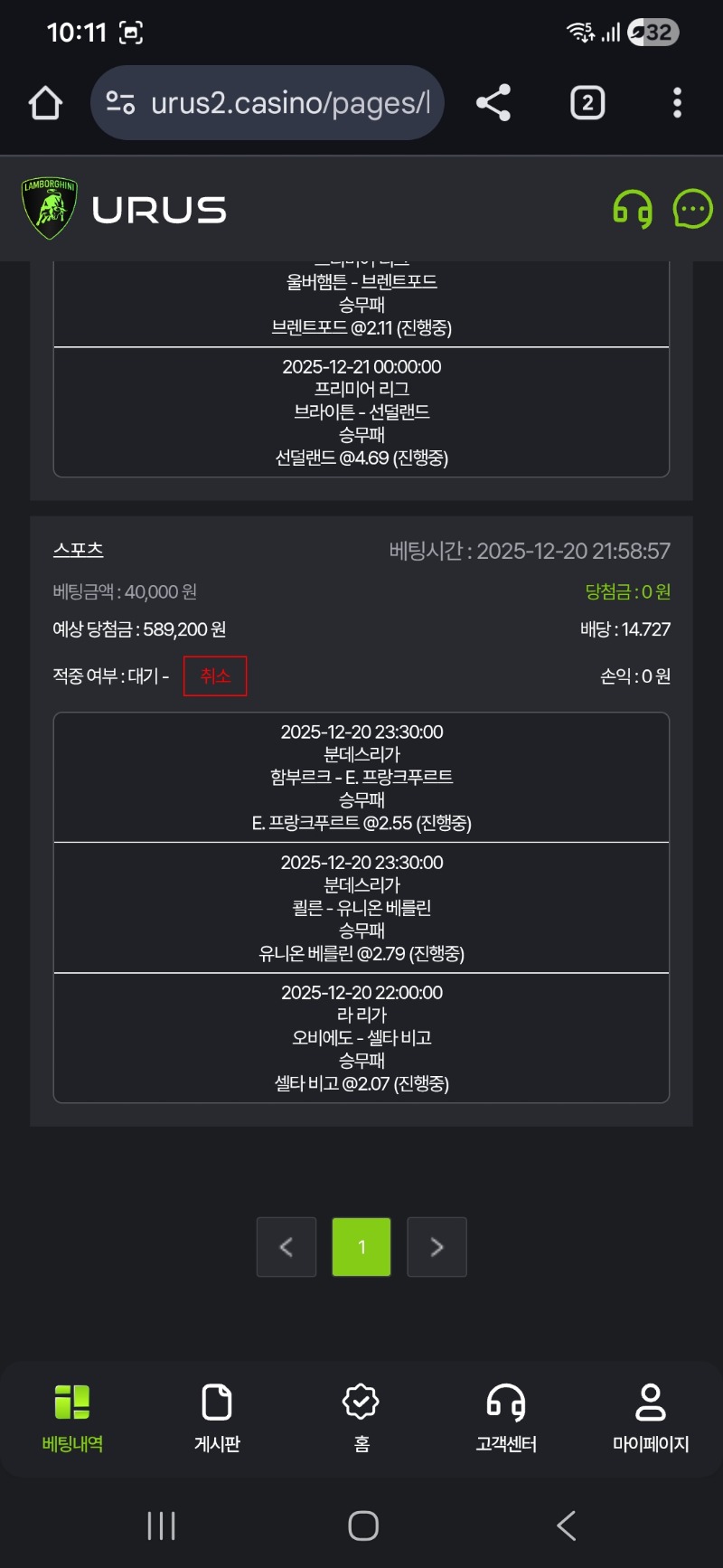Image resolution: width=723 pixels, height=1568 pixels.
Task: Go to the previous page of bets
Action: pos(286,1247)
